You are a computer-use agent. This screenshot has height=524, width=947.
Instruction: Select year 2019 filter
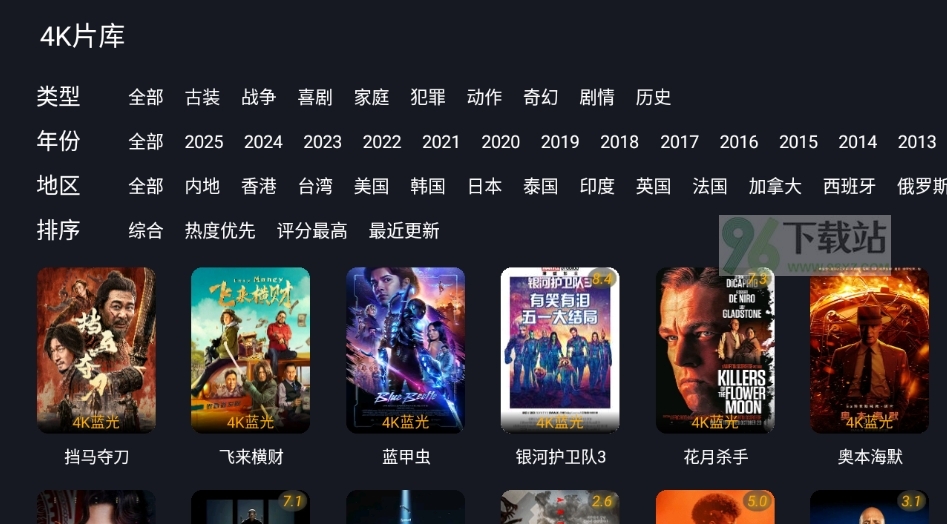tap(560, 142)
